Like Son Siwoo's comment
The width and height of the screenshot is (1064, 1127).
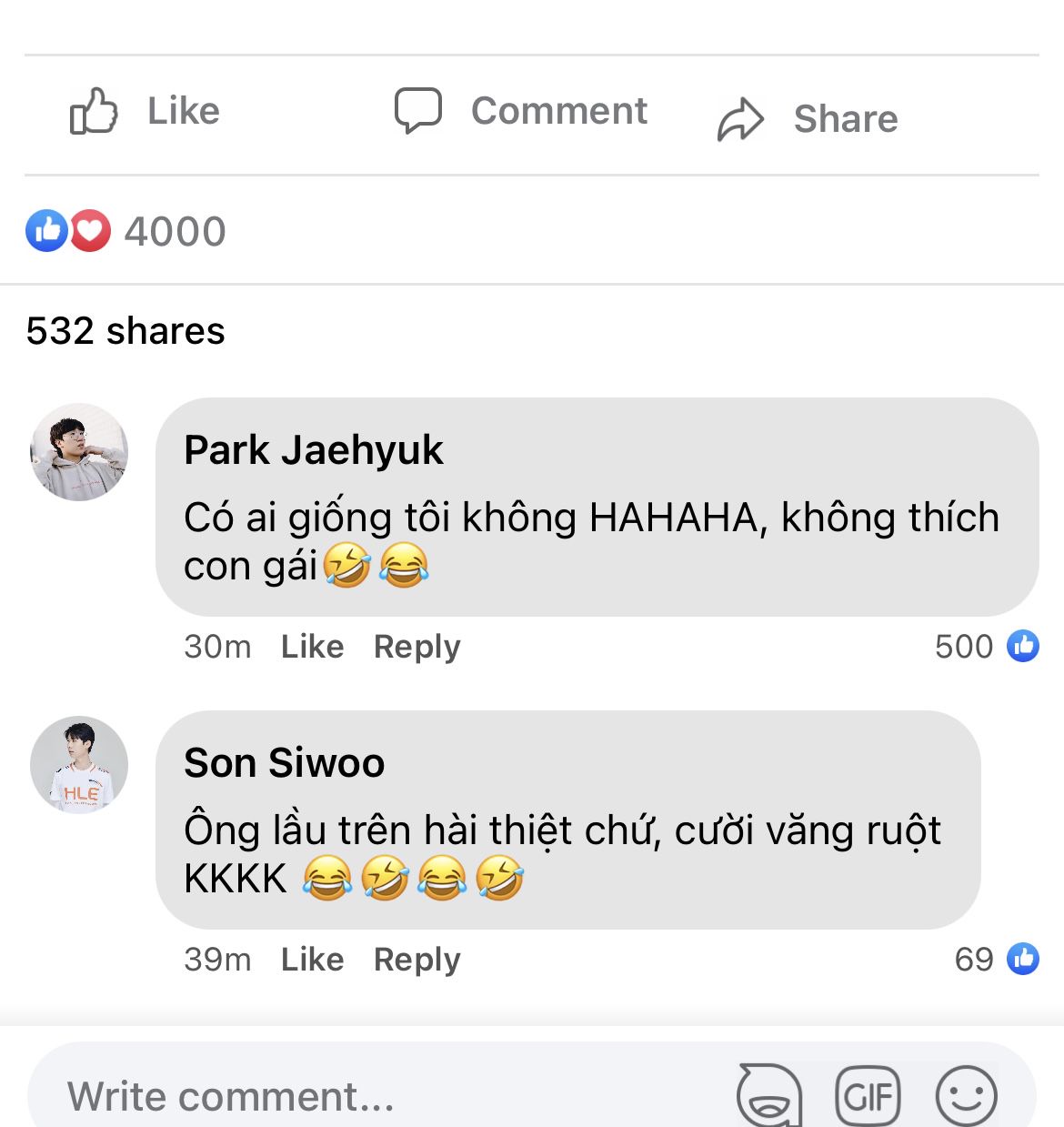coord(312,960)
